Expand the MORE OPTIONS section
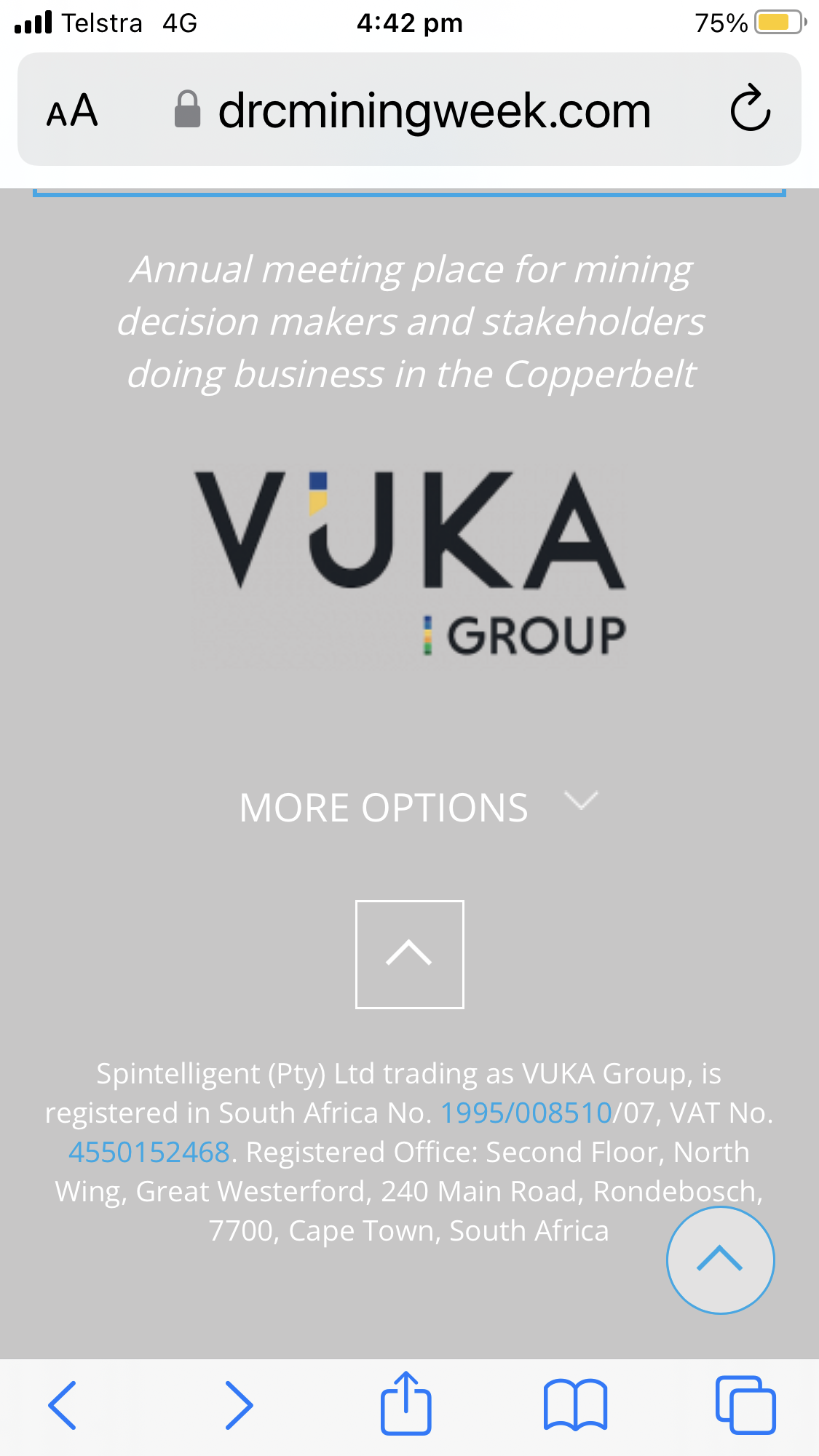The height and width of the screenshot is (1456, 819). [x=419, y=807]
